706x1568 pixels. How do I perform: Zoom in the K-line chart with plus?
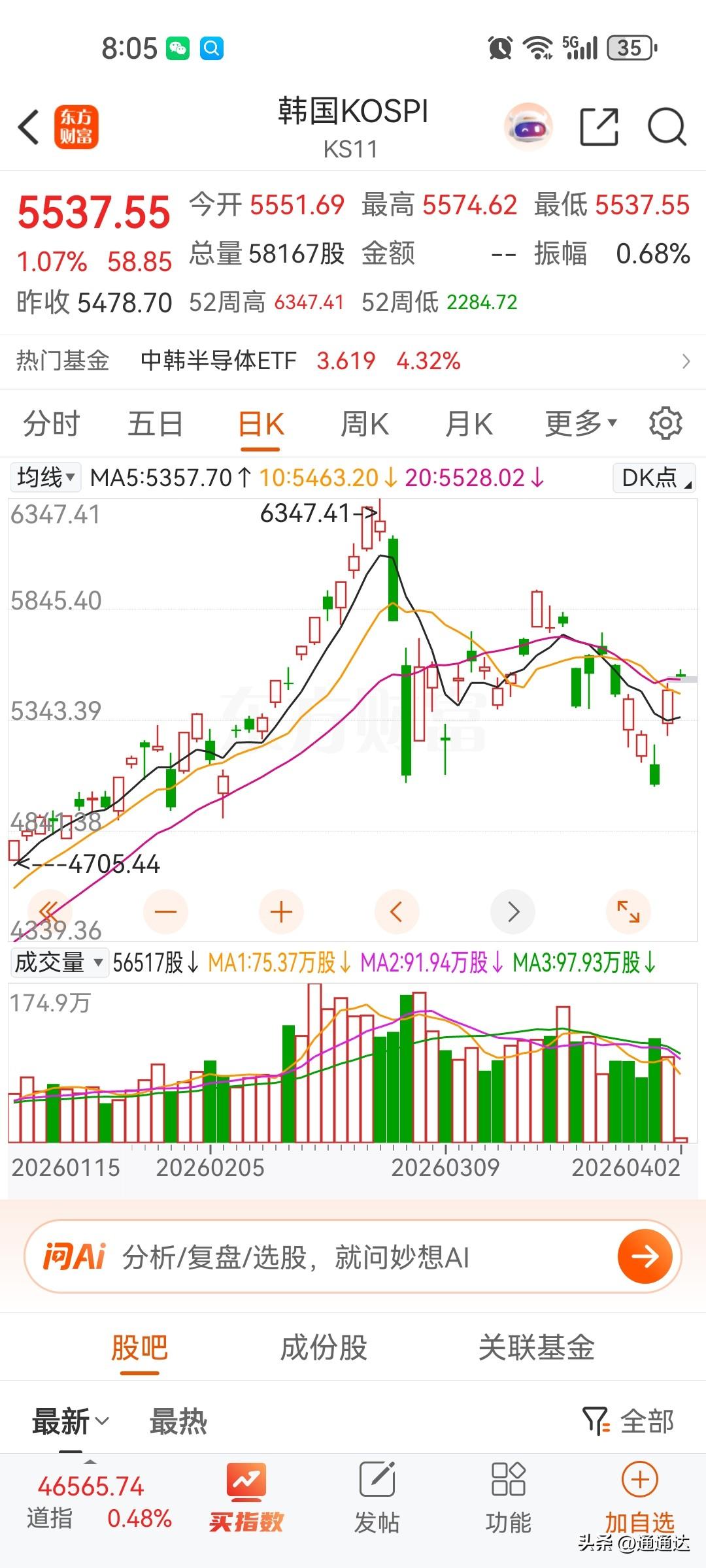pos(281,911)
